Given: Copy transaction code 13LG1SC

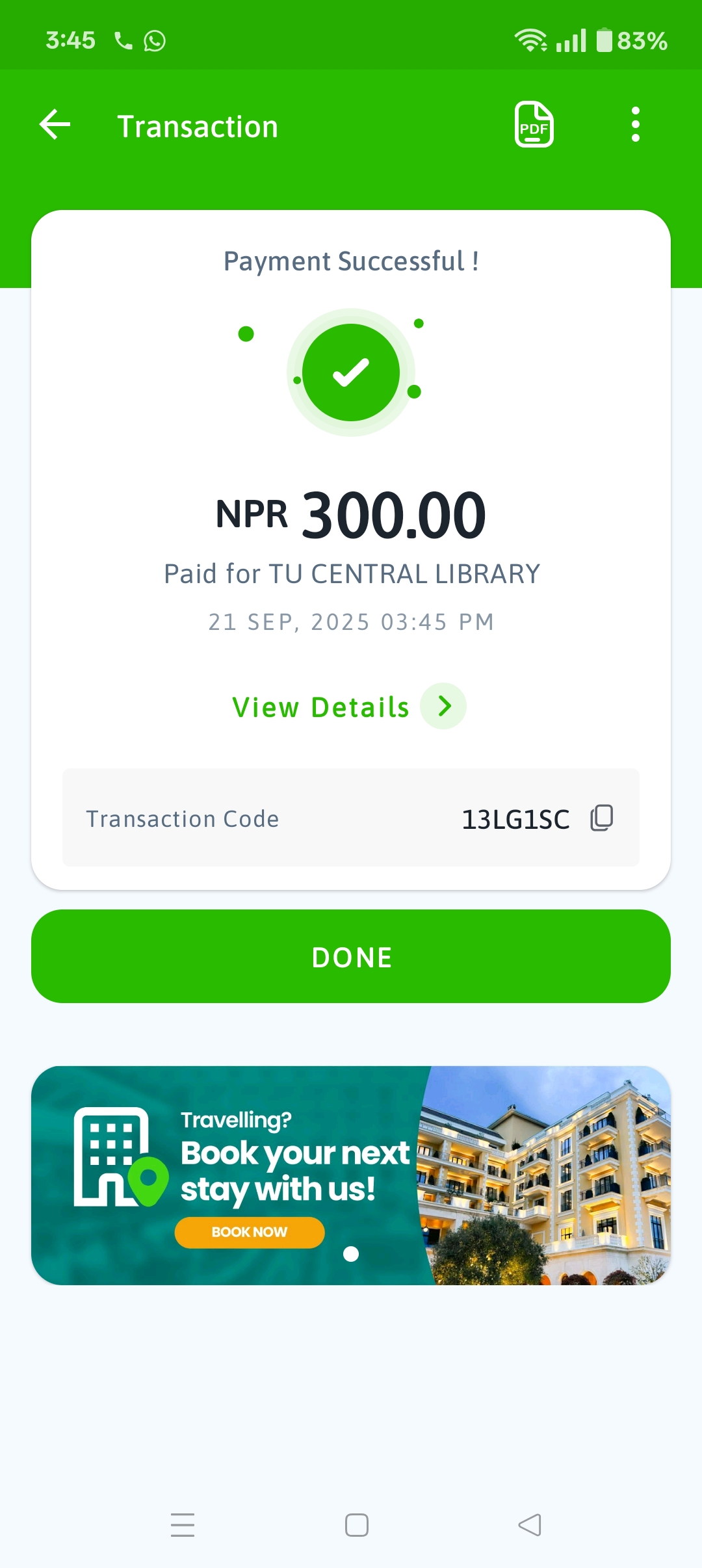Looking at the screenshot, I should (x=602, y=818).
